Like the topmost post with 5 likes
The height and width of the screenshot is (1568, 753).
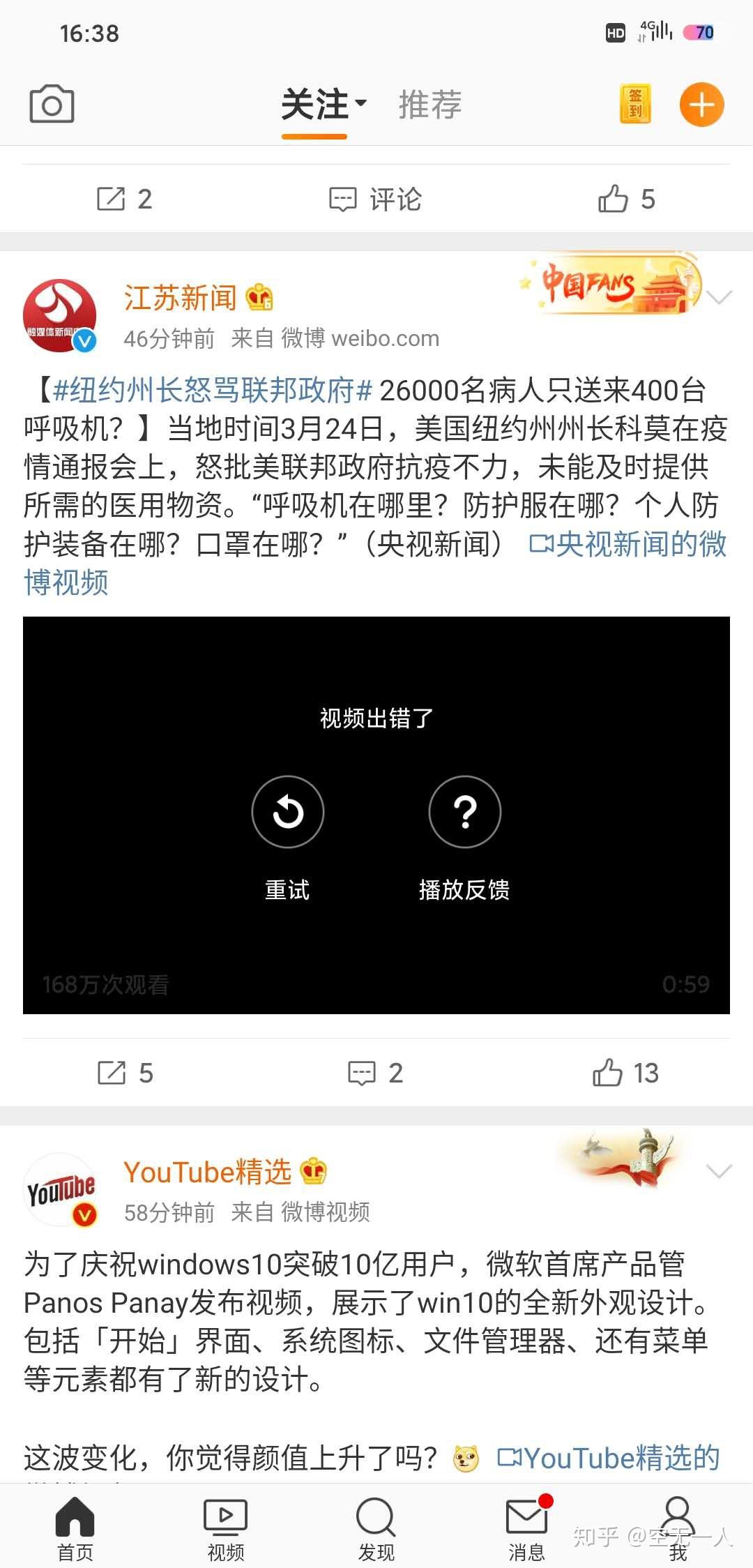[625, 199]
